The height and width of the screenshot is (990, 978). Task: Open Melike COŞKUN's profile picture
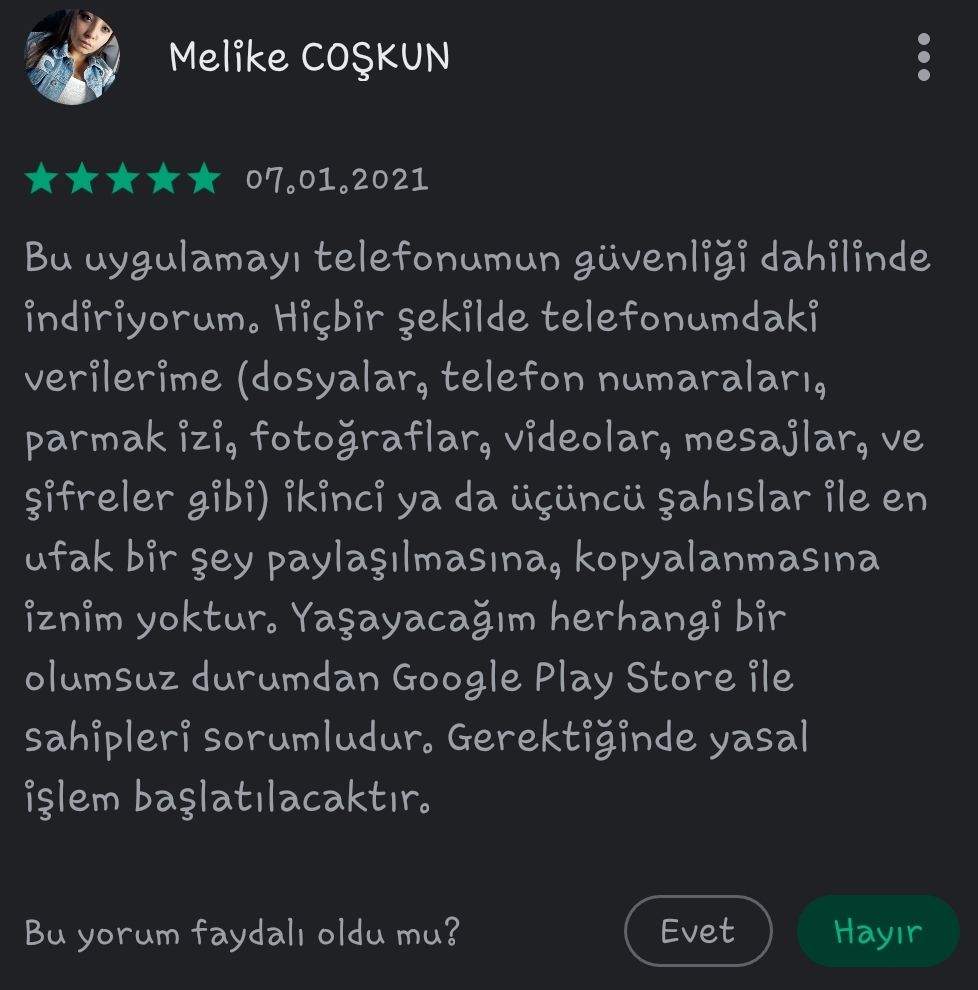(72, 58)
